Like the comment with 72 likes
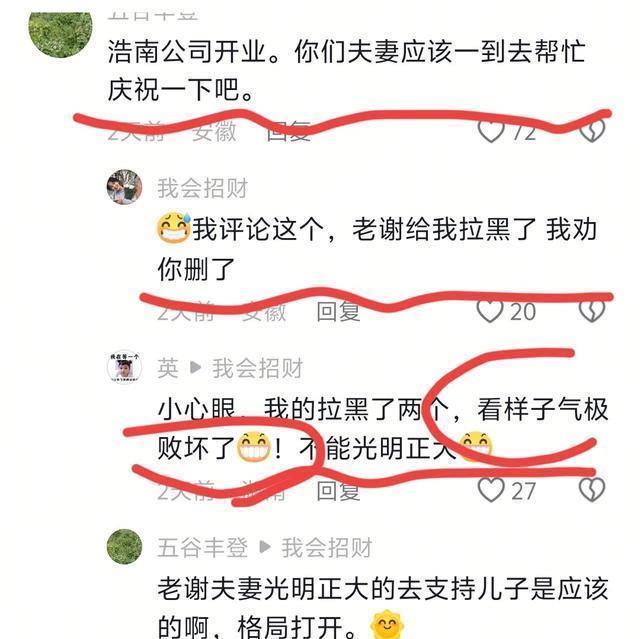The width and height of the screenshot is (640, 639). 491,131
